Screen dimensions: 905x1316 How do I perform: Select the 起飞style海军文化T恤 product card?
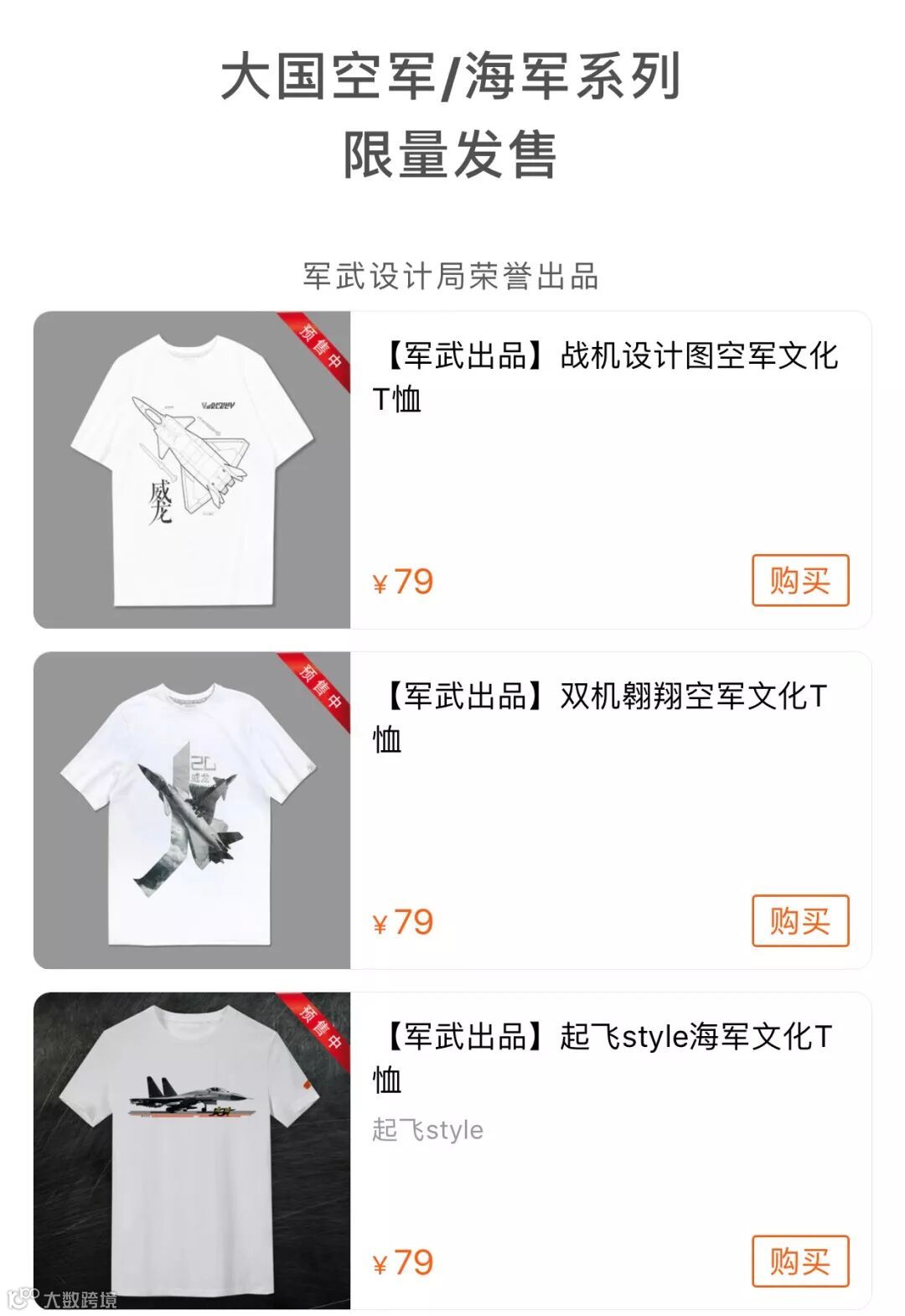pos(602,1058)
